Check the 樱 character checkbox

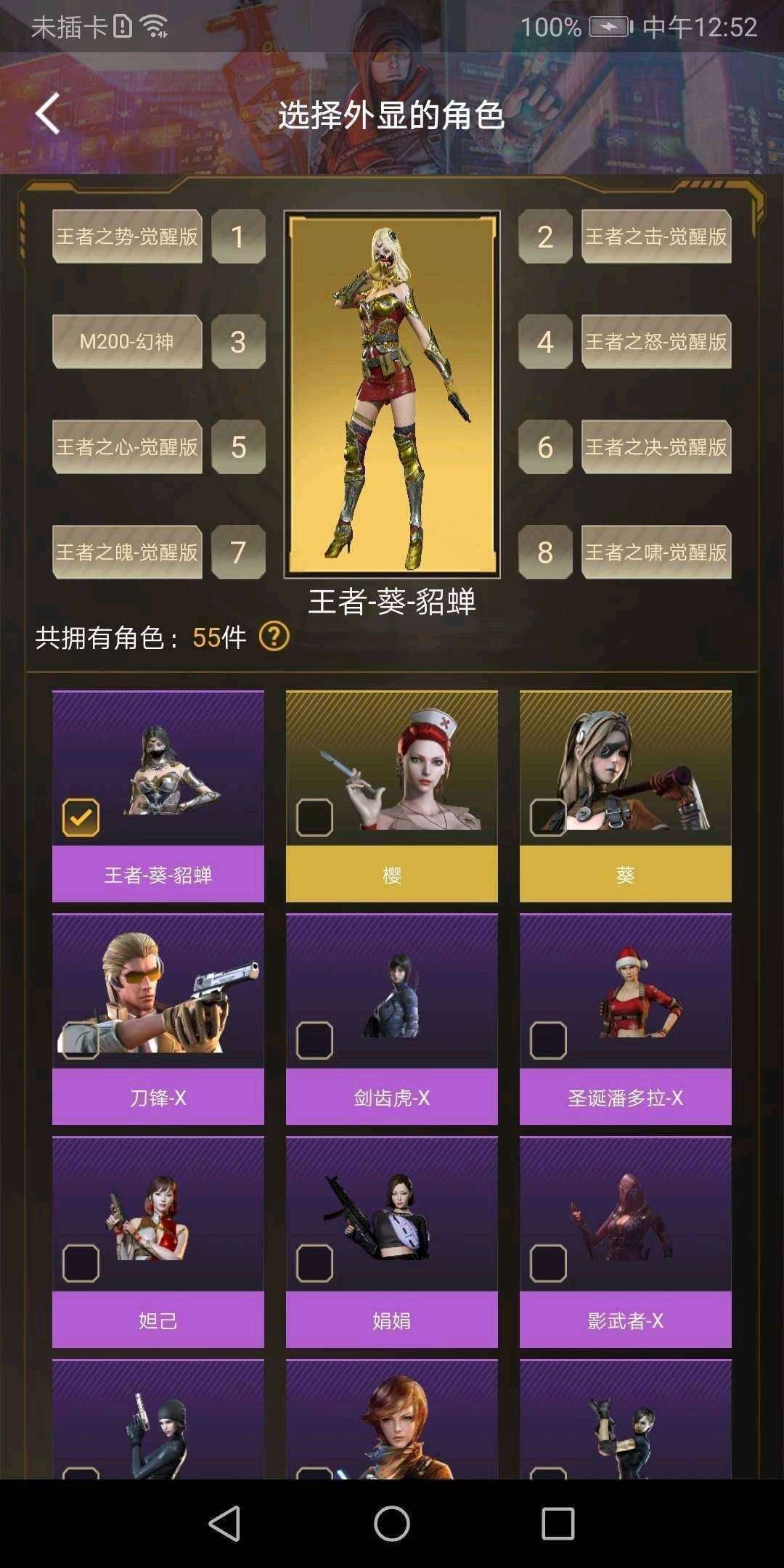coord(314,817)
